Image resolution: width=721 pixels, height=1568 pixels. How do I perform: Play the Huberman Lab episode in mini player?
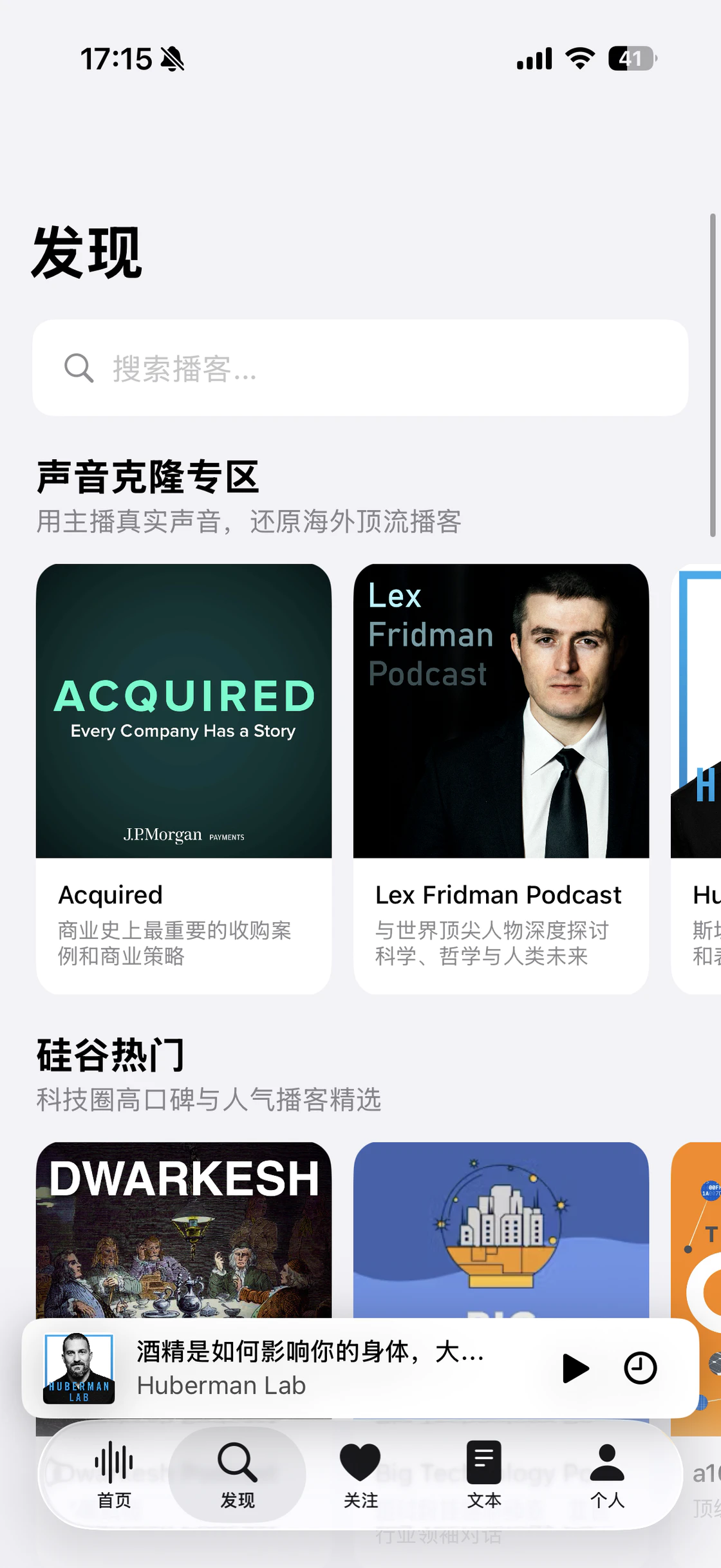(x=575, y=1368)
